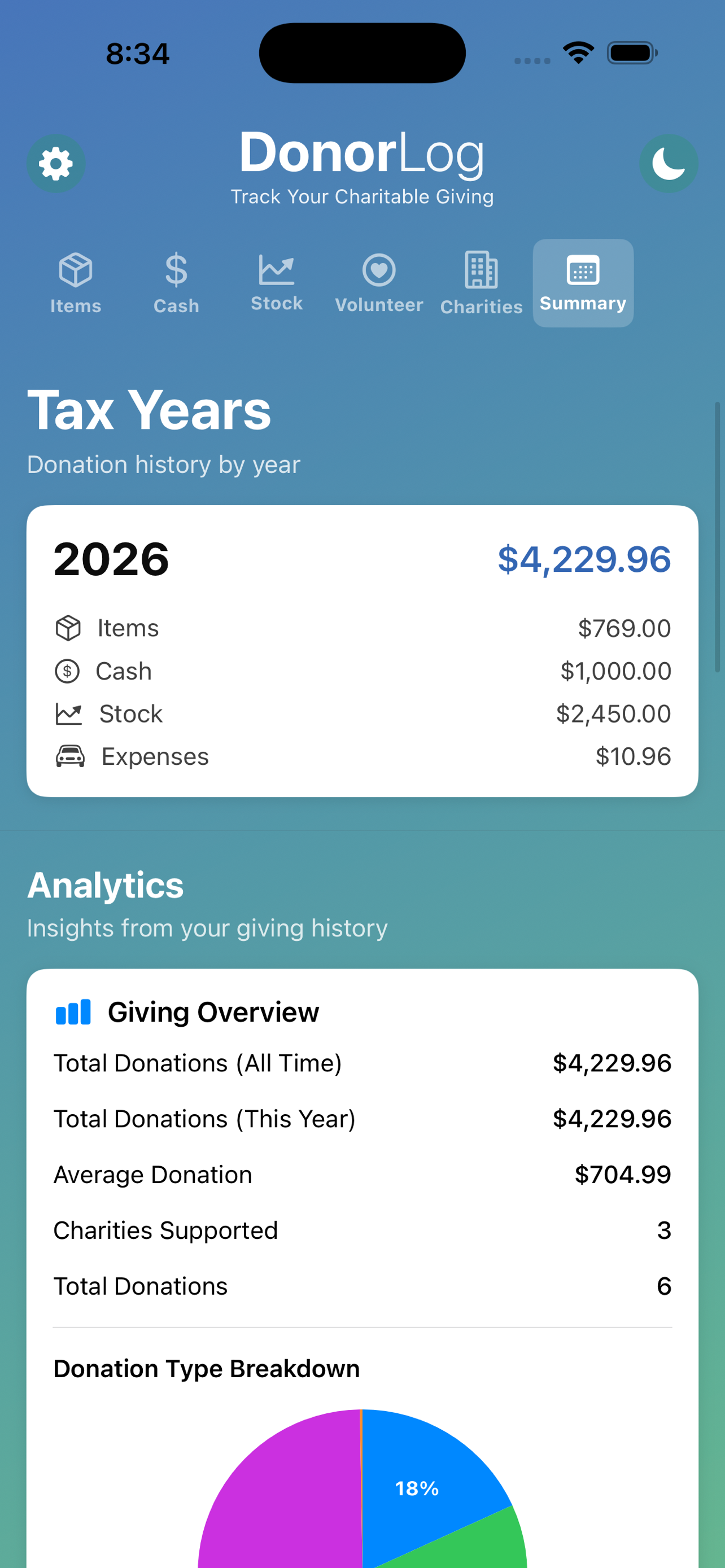This screenshot has height=1568, width=725.
Task: Click the Charities building icon
Action: coord(481,269)
